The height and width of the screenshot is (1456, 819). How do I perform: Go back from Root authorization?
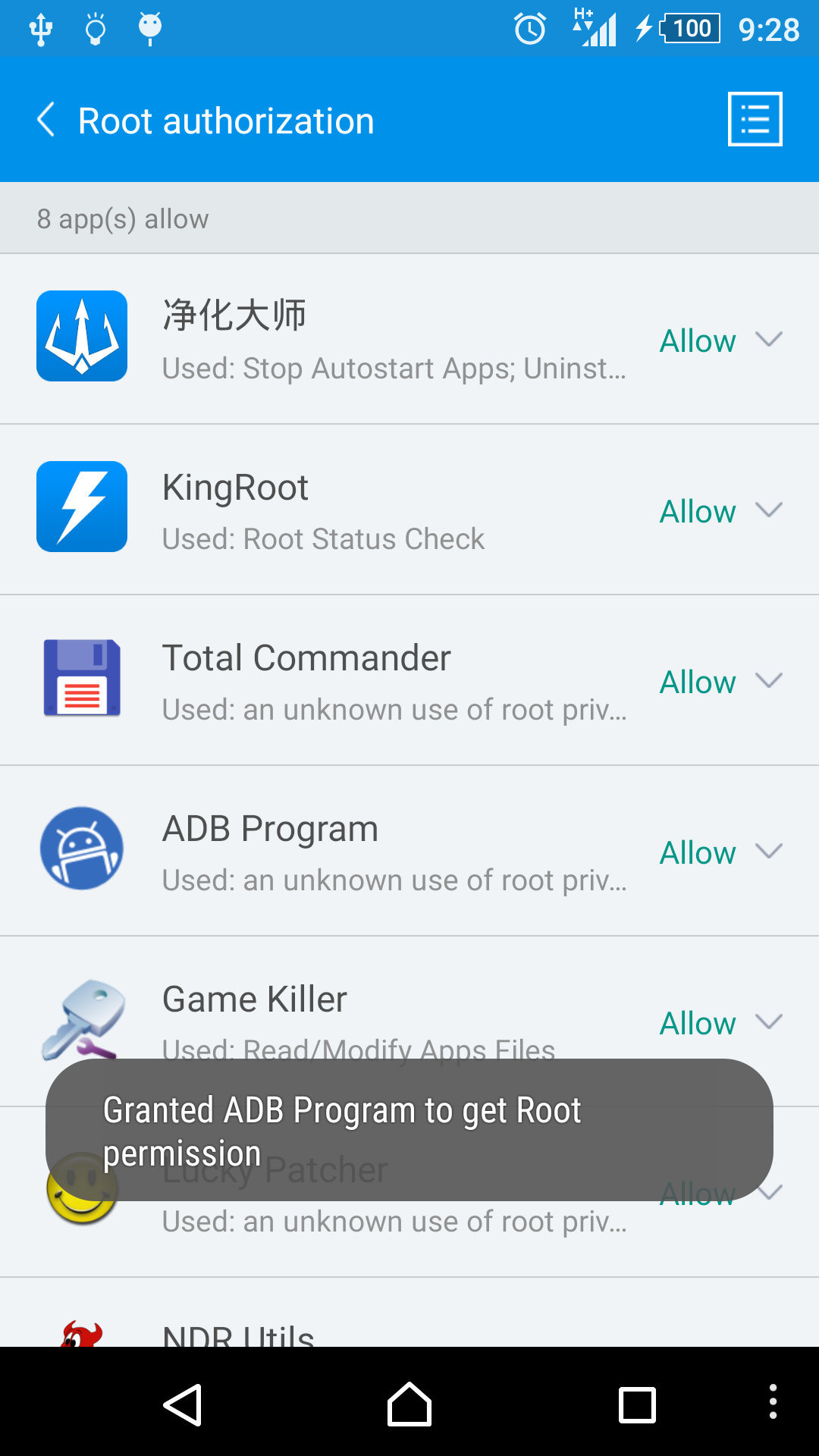47,120
